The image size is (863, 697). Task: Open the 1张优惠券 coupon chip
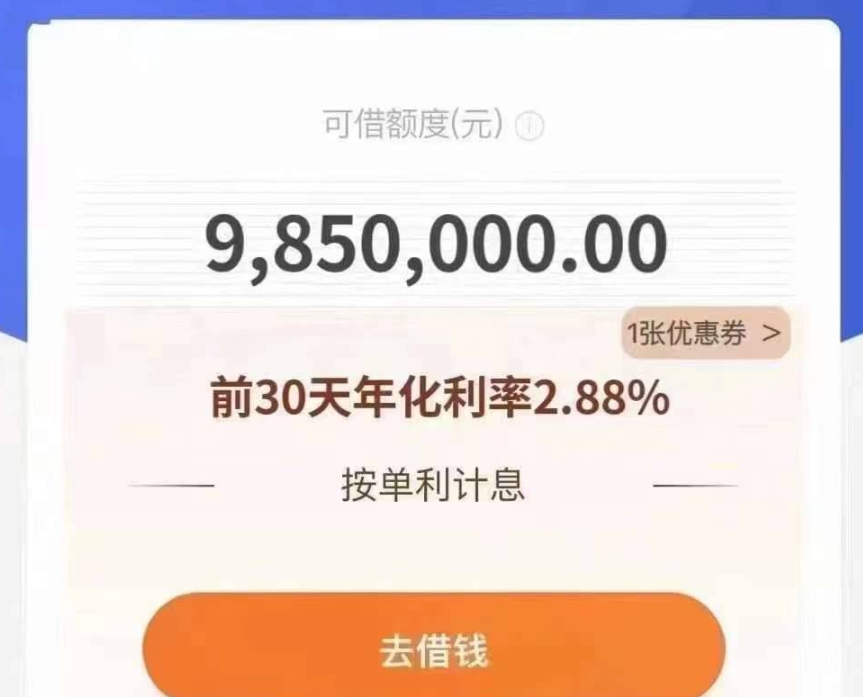pos(705,334)
